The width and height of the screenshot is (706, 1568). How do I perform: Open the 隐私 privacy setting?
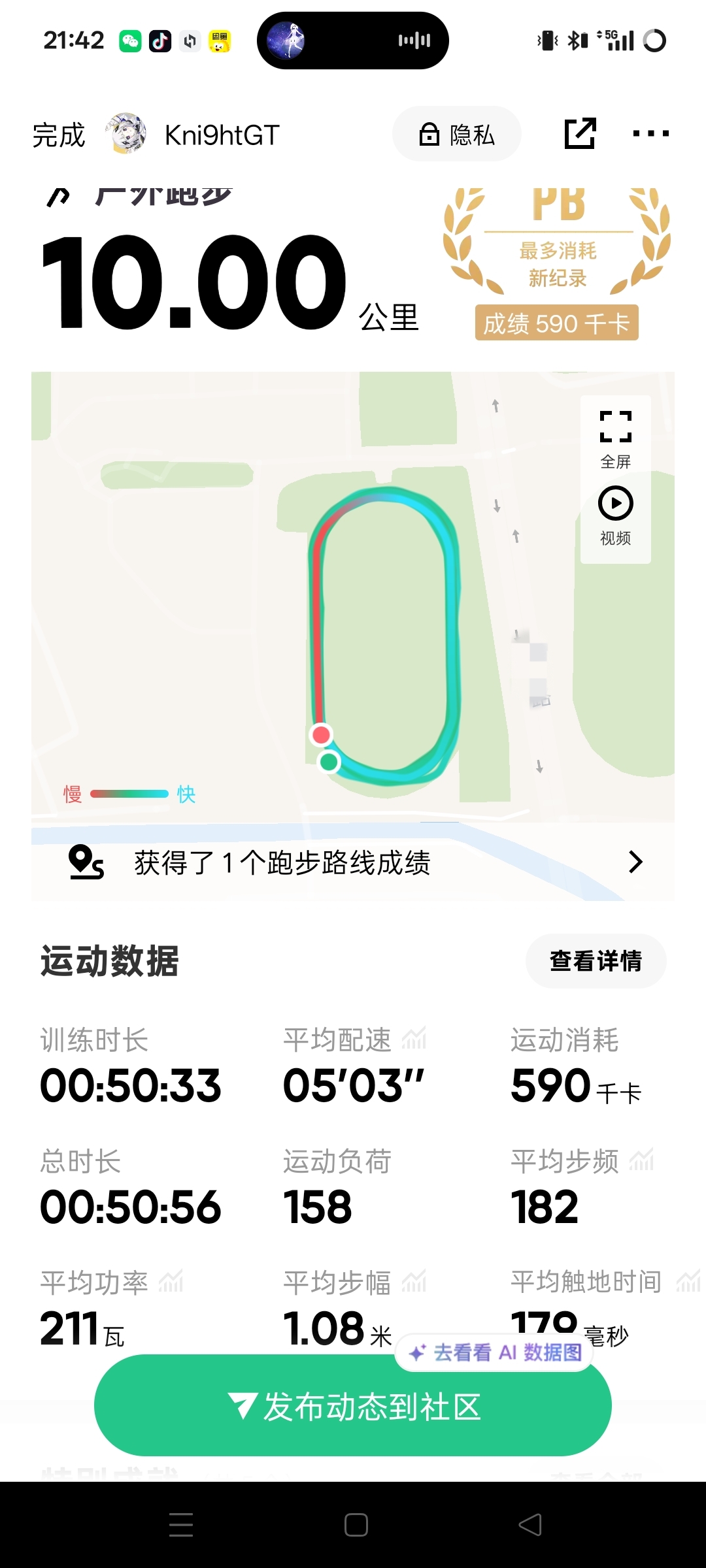point(457,135)
